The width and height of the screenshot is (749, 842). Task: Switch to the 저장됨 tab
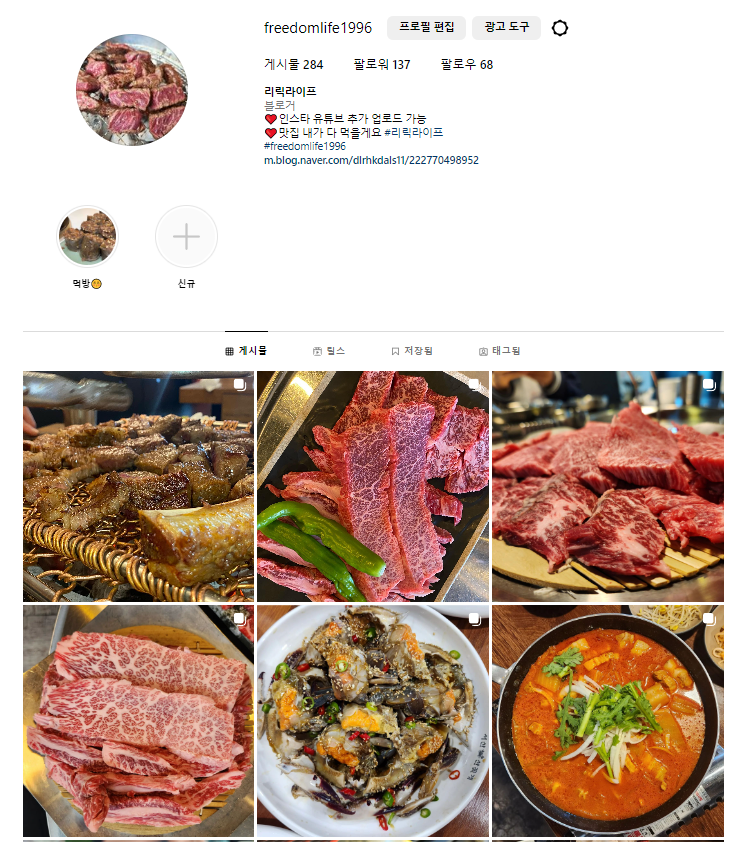click(x=412, y=351)
